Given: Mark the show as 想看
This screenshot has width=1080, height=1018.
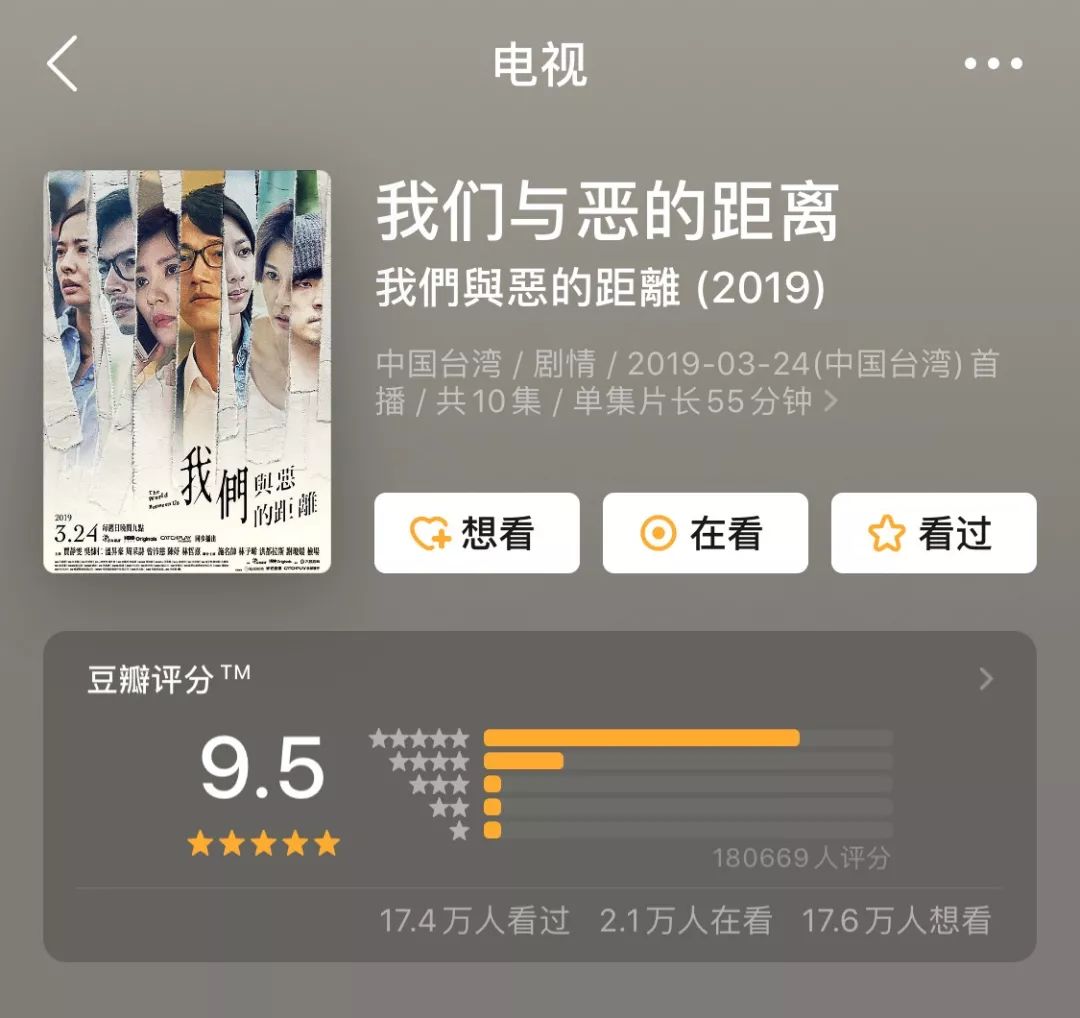Looking at the screenshot, I should [477, 533].
